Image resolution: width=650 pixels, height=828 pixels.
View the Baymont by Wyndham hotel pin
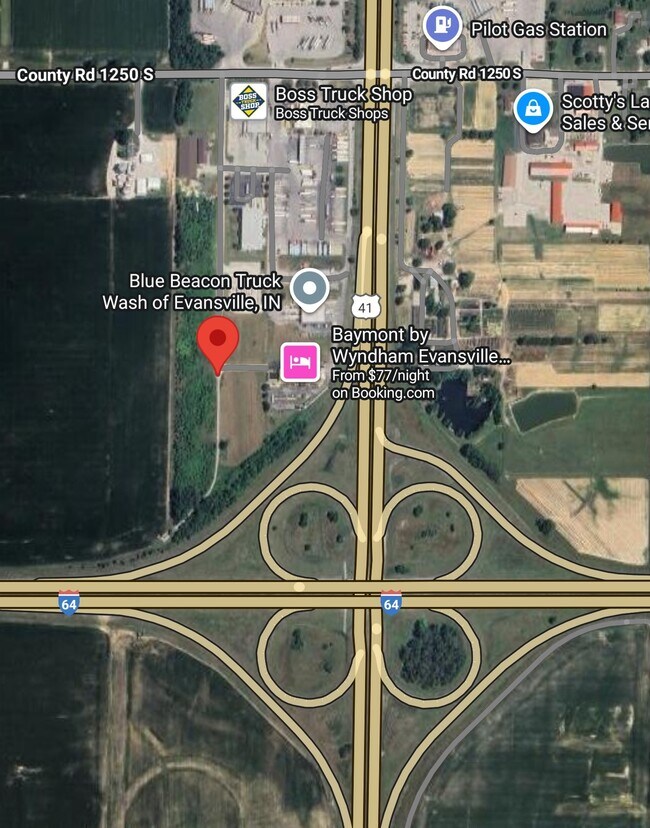click(300, 361)
